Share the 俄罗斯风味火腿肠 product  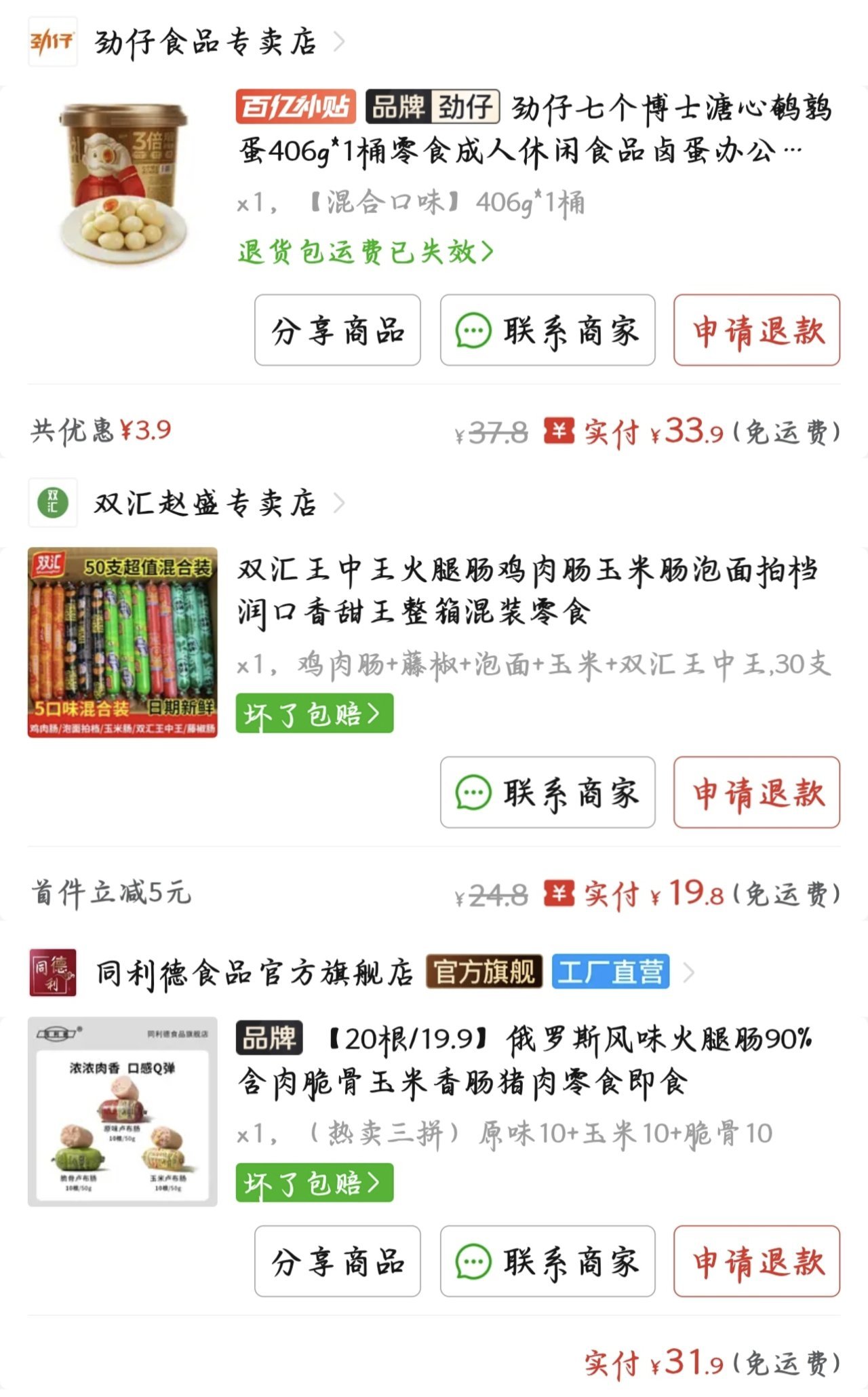[x=337, y=1261]
